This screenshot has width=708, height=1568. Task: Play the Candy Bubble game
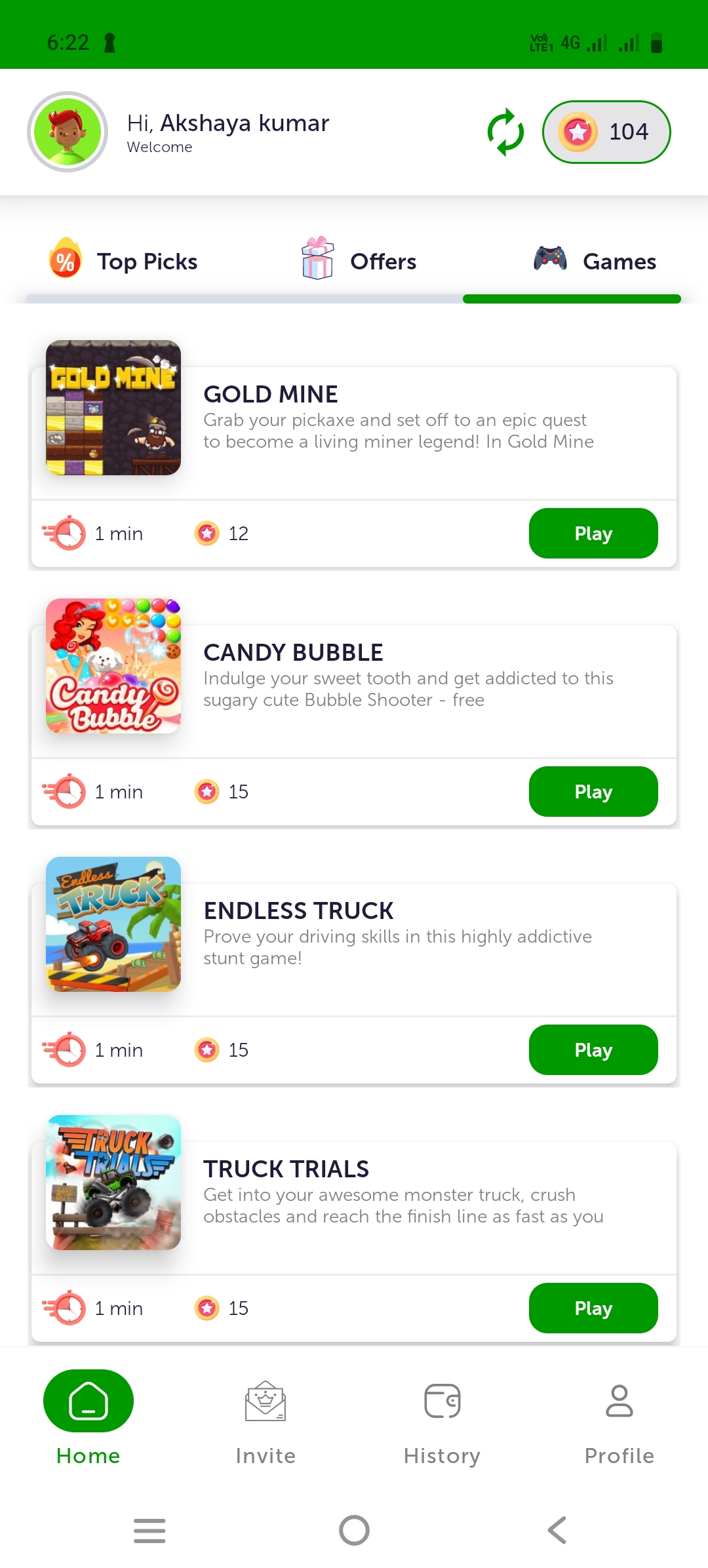593,791
